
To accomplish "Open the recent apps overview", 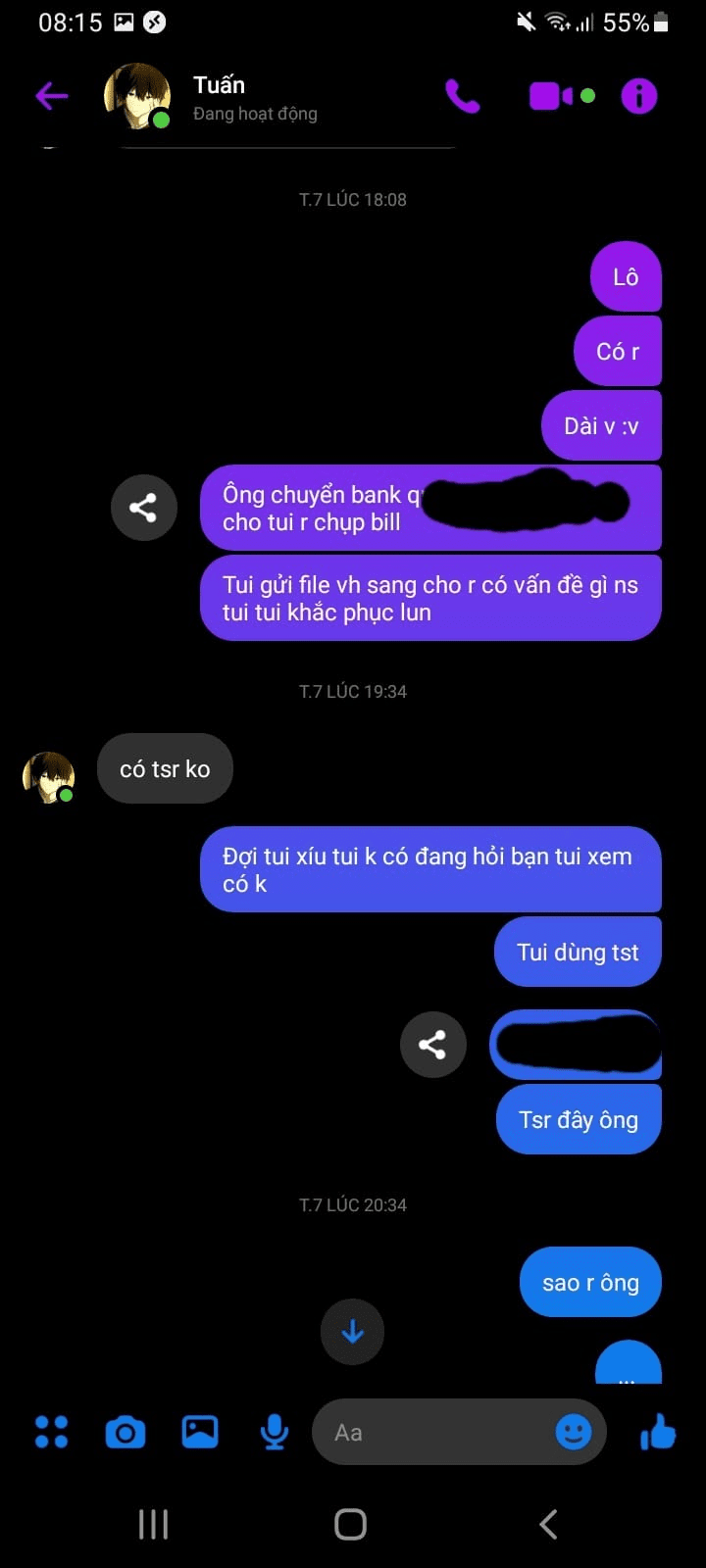I will [153, 1524].
